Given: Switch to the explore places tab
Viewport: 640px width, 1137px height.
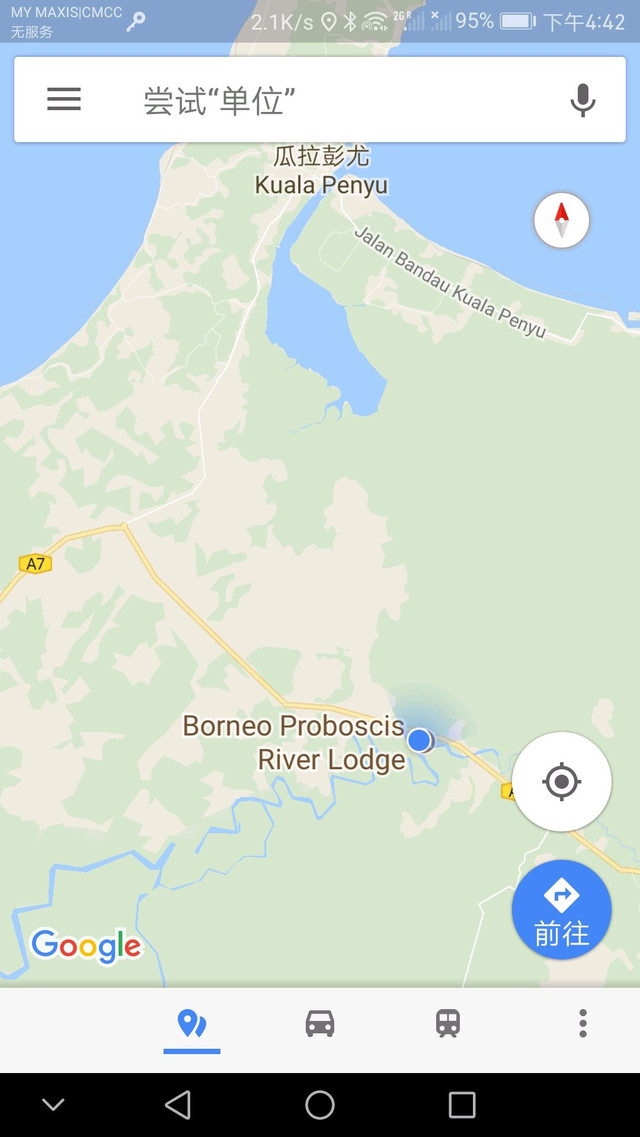Looking at the screenshot, I should point(191,1023).
